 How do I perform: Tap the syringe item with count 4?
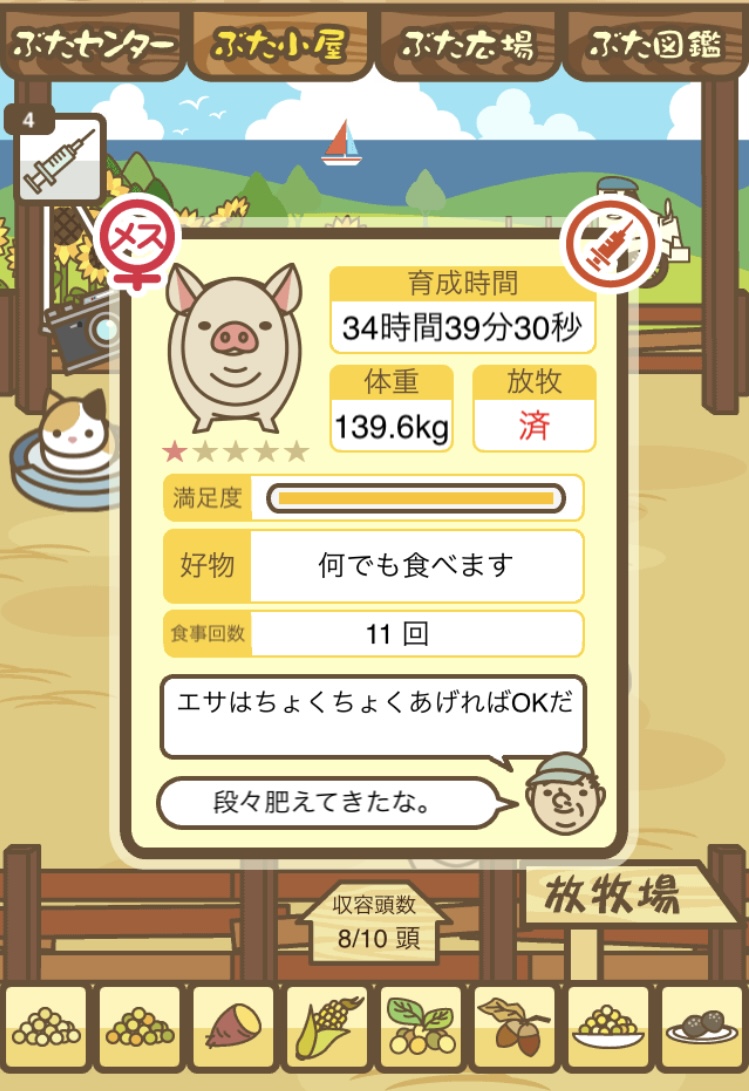(x=60, y=160)
